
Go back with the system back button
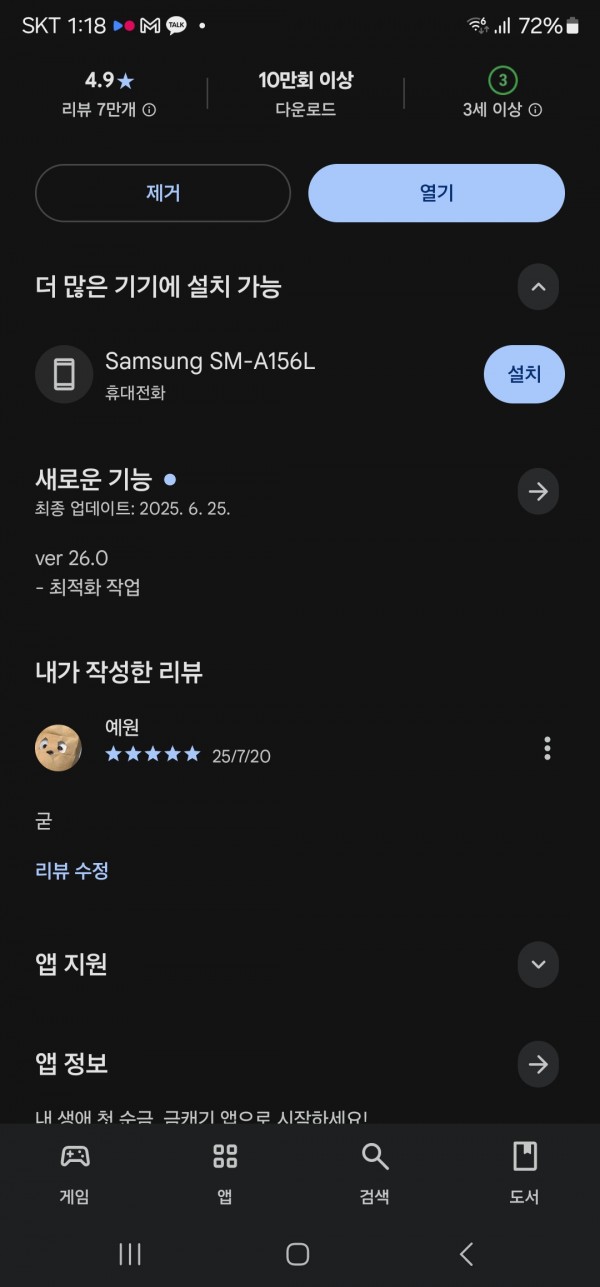pos(466,1254)
